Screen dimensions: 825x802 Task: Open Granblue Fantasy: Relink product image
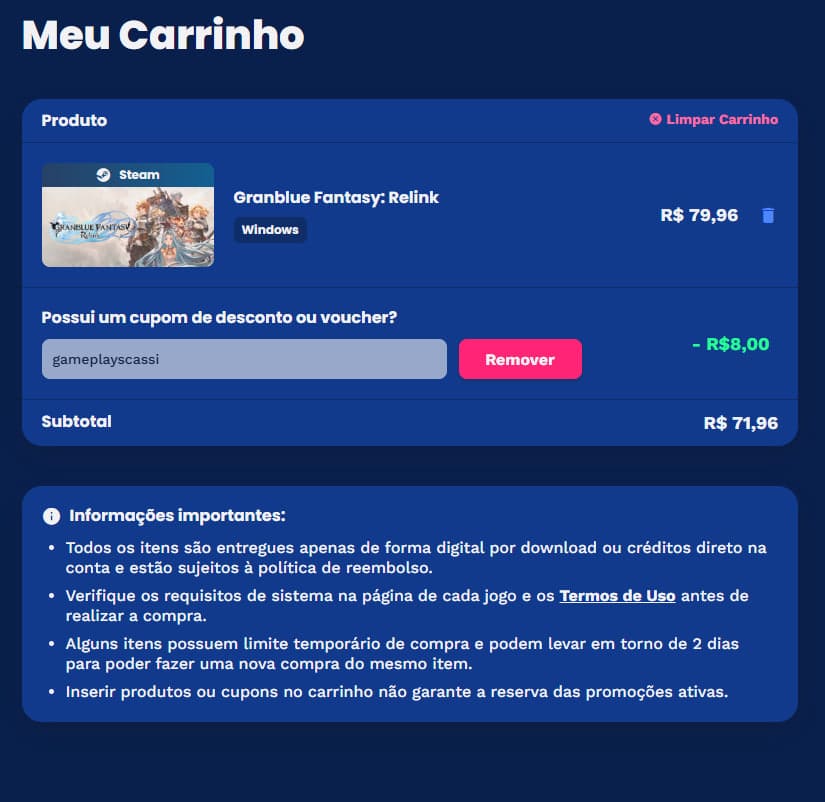point(128,225)
